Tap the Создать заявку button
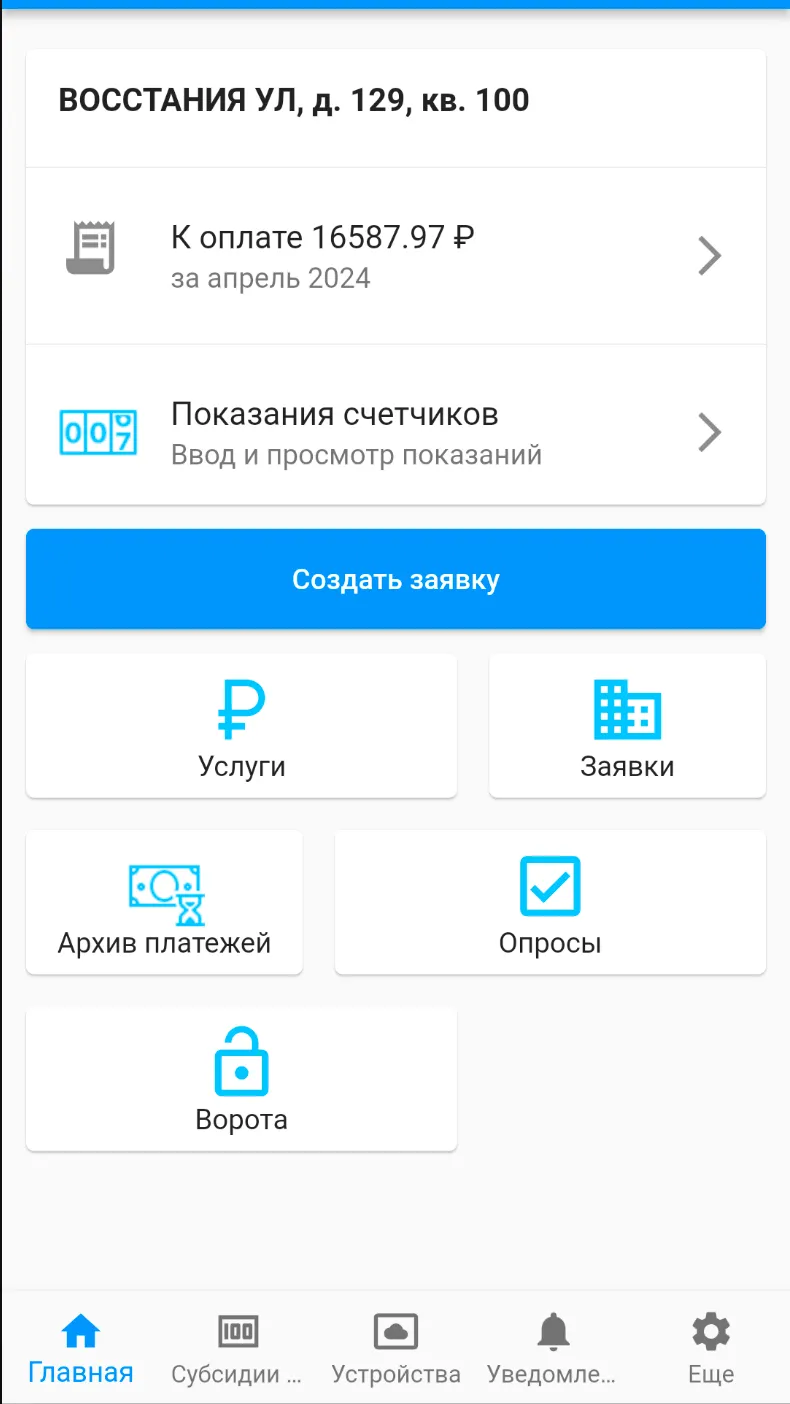The width and height of the screenshot is (790, 1404). pyautogui.click(x=396, y=579)
